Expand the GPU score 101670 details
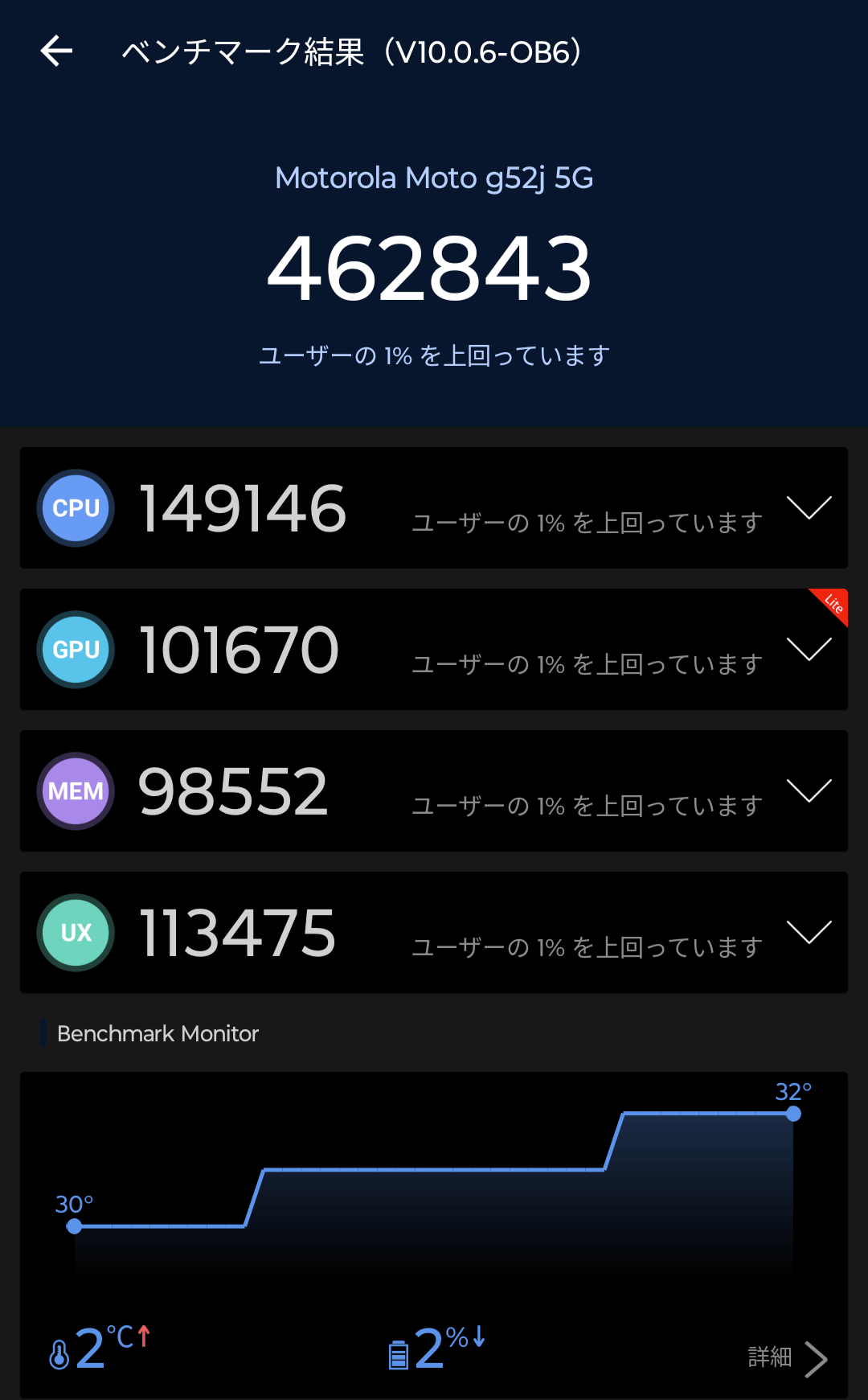 point(809,650)
